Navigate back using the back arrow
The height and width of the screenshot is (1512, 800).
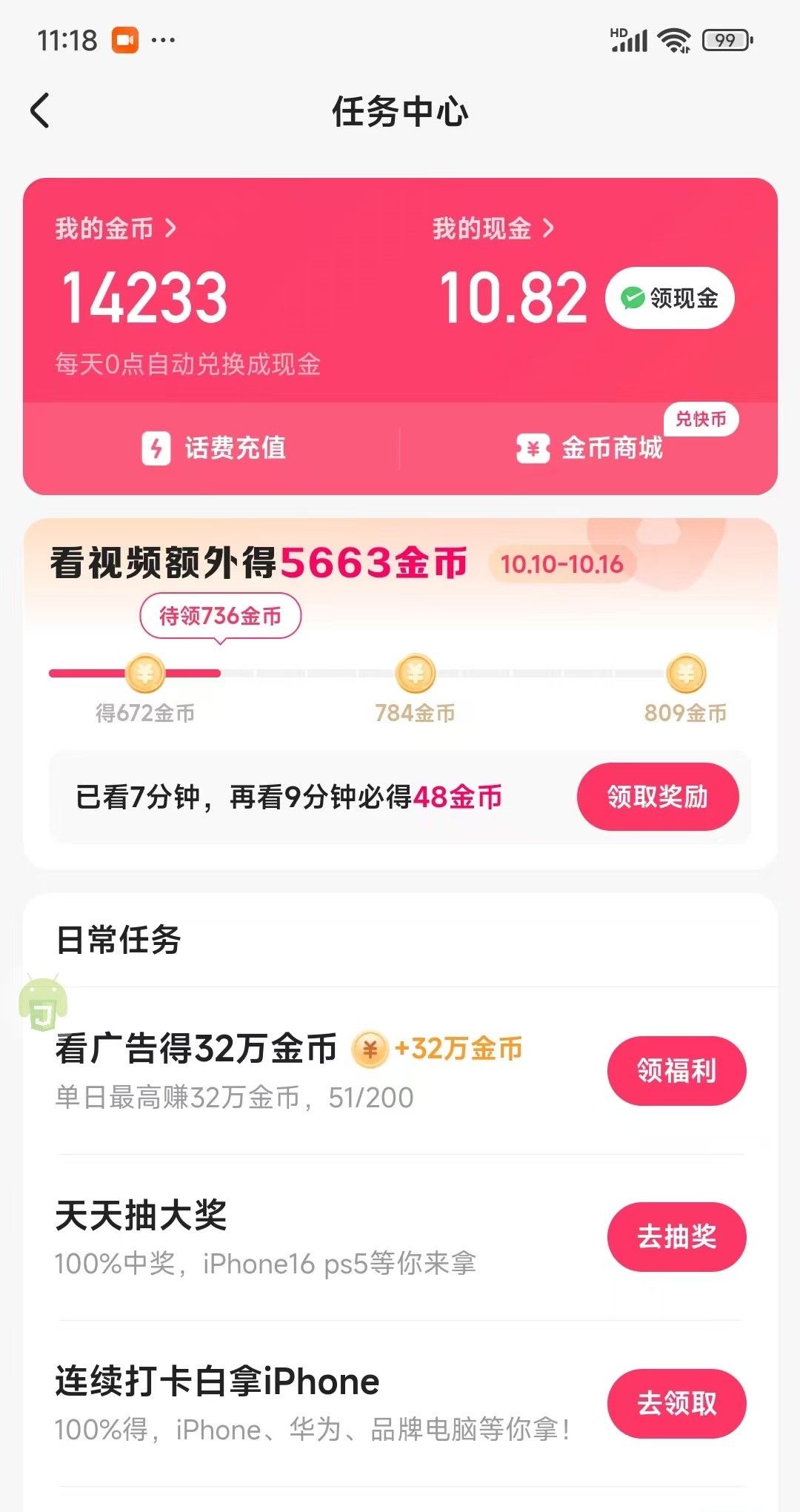[x=39, y=110]
